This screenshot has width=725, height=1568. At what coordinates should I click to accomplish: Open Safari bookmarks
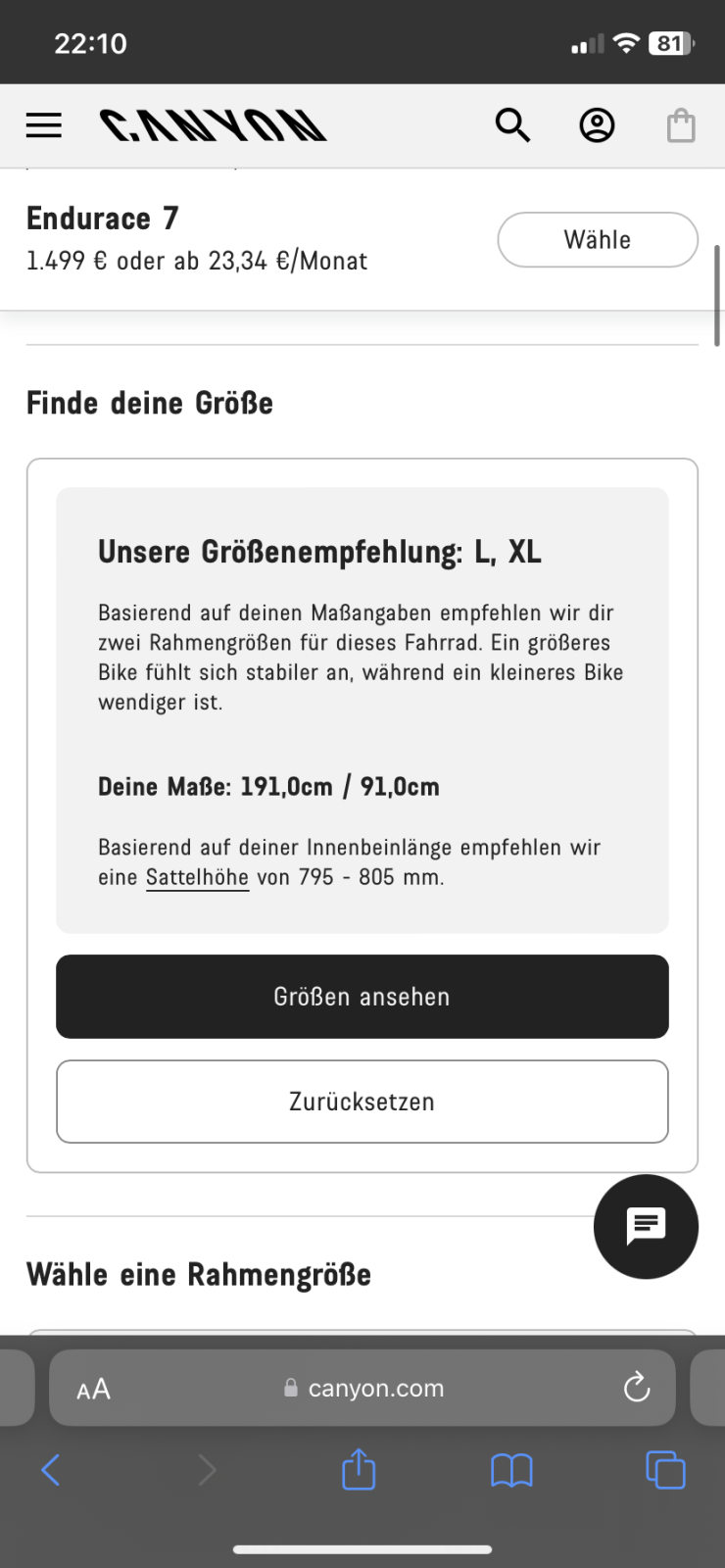click(x=511, y=1470)
